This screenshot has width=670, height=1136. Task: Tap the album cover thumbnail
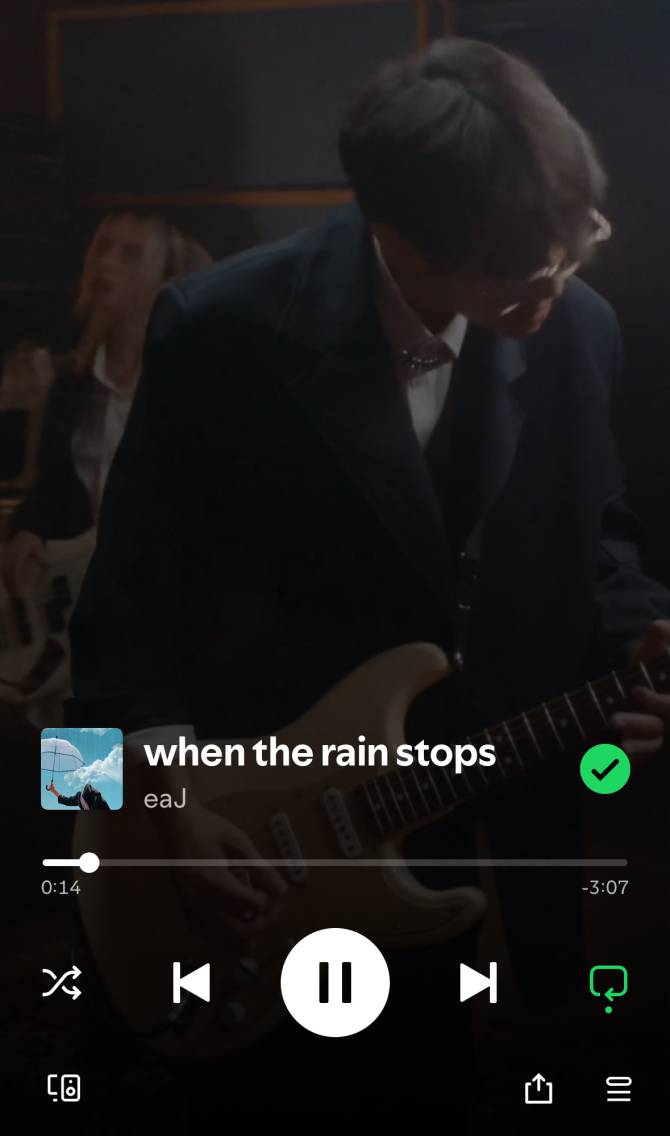click(x=82, y=769)
